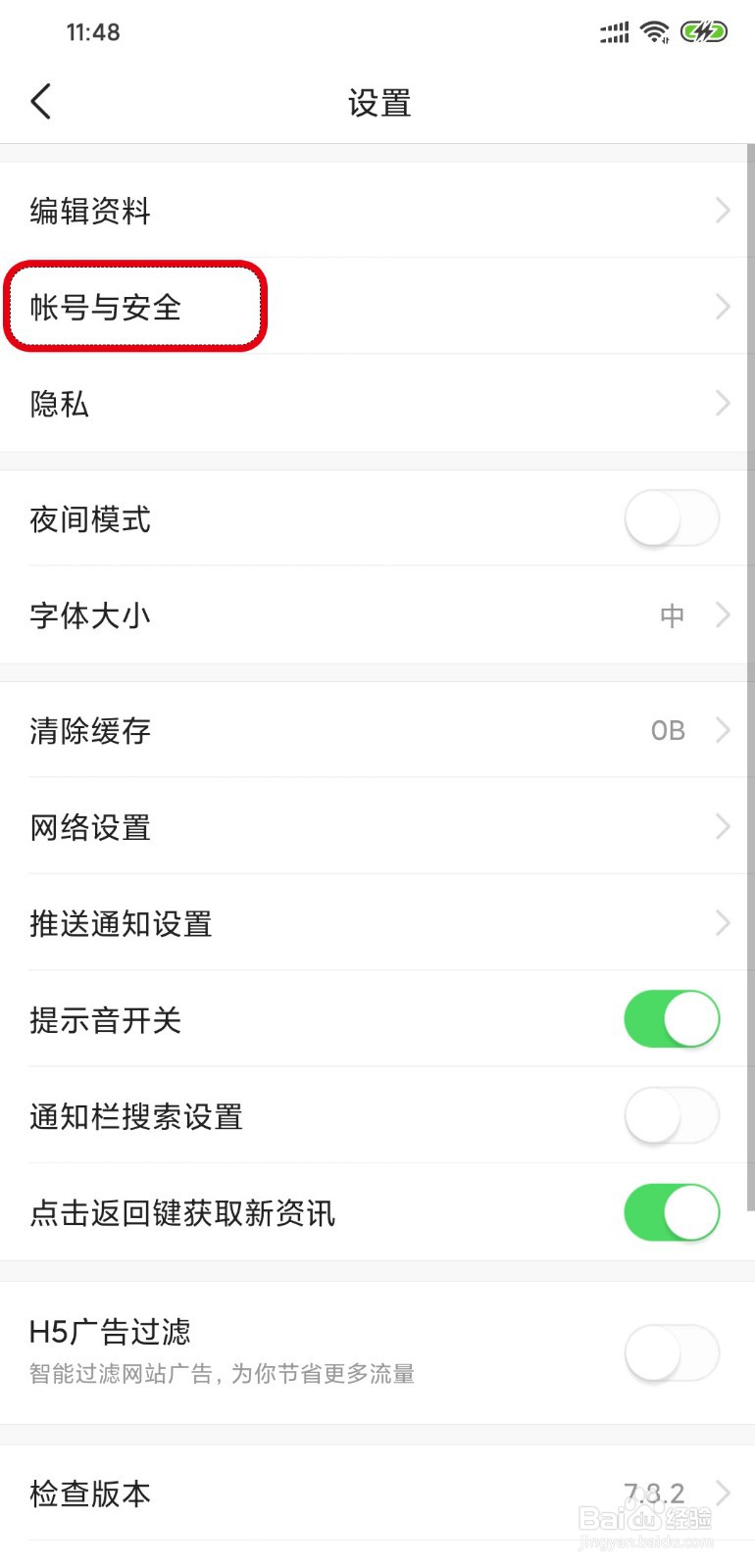Turn off 点击返回键获取新资讯
Screen dimensions: 755x1568
click(x=672, y=1212)
